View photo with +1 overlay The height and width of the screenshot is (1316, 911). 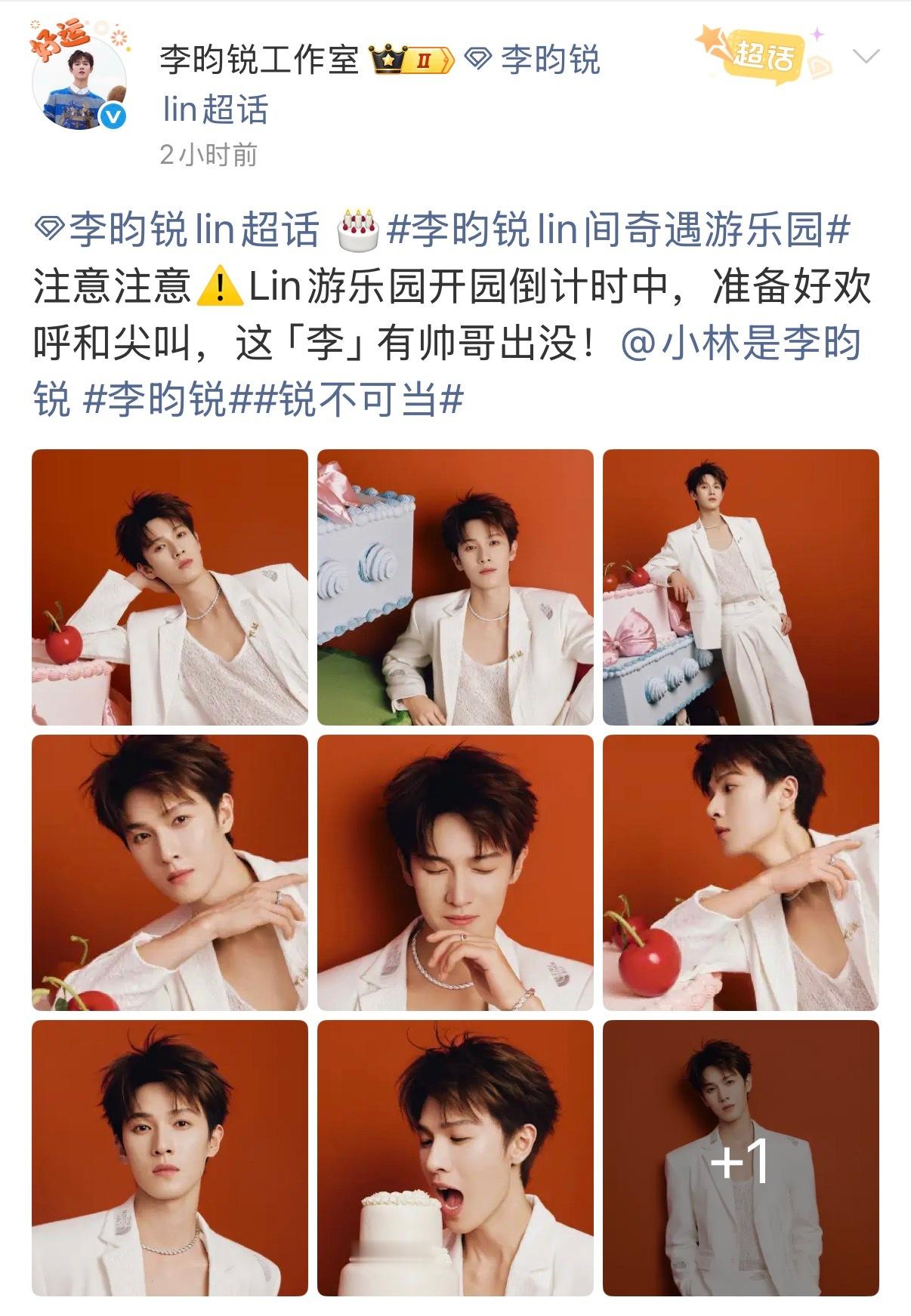[x=740, y=1157]
